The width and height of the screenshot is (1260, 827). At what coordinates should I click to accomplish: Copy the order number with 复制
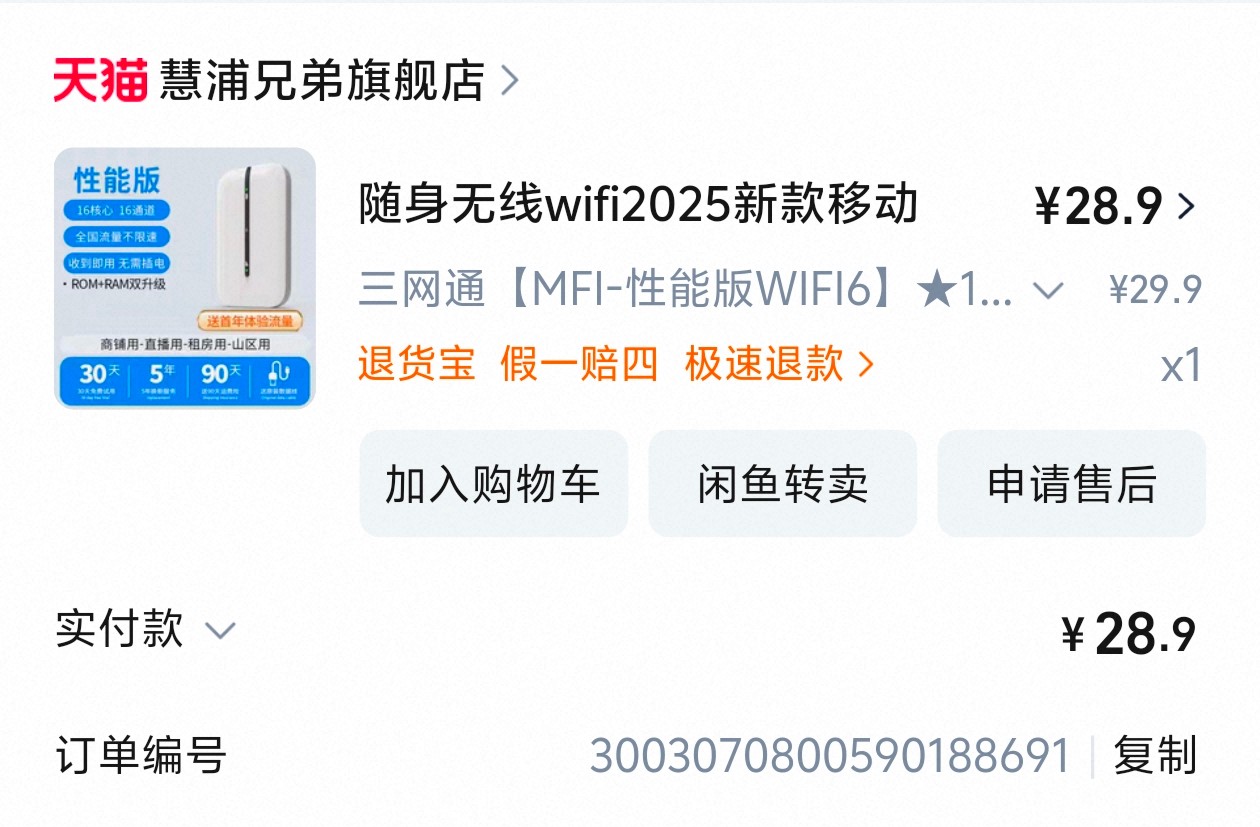(1155, 756)
